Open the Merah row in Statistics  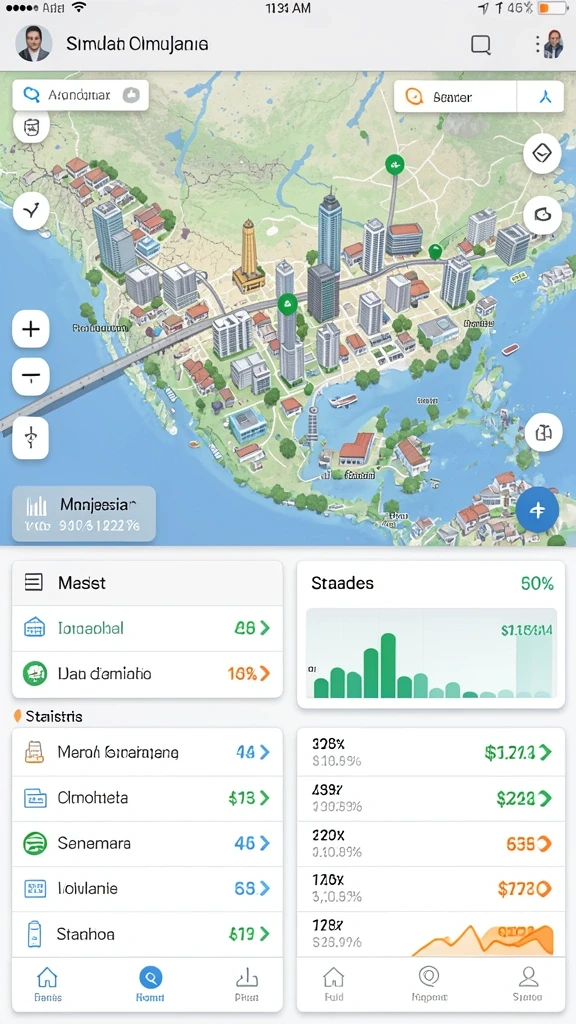pos(148,752)
